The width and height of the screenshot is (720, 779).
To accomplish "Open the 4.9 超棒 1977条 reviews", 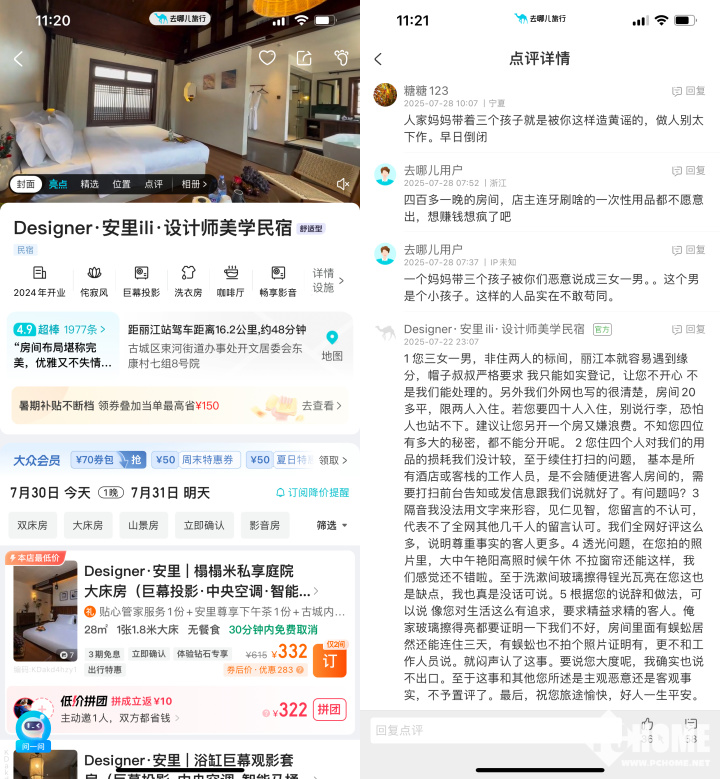I will click(62, 329).
